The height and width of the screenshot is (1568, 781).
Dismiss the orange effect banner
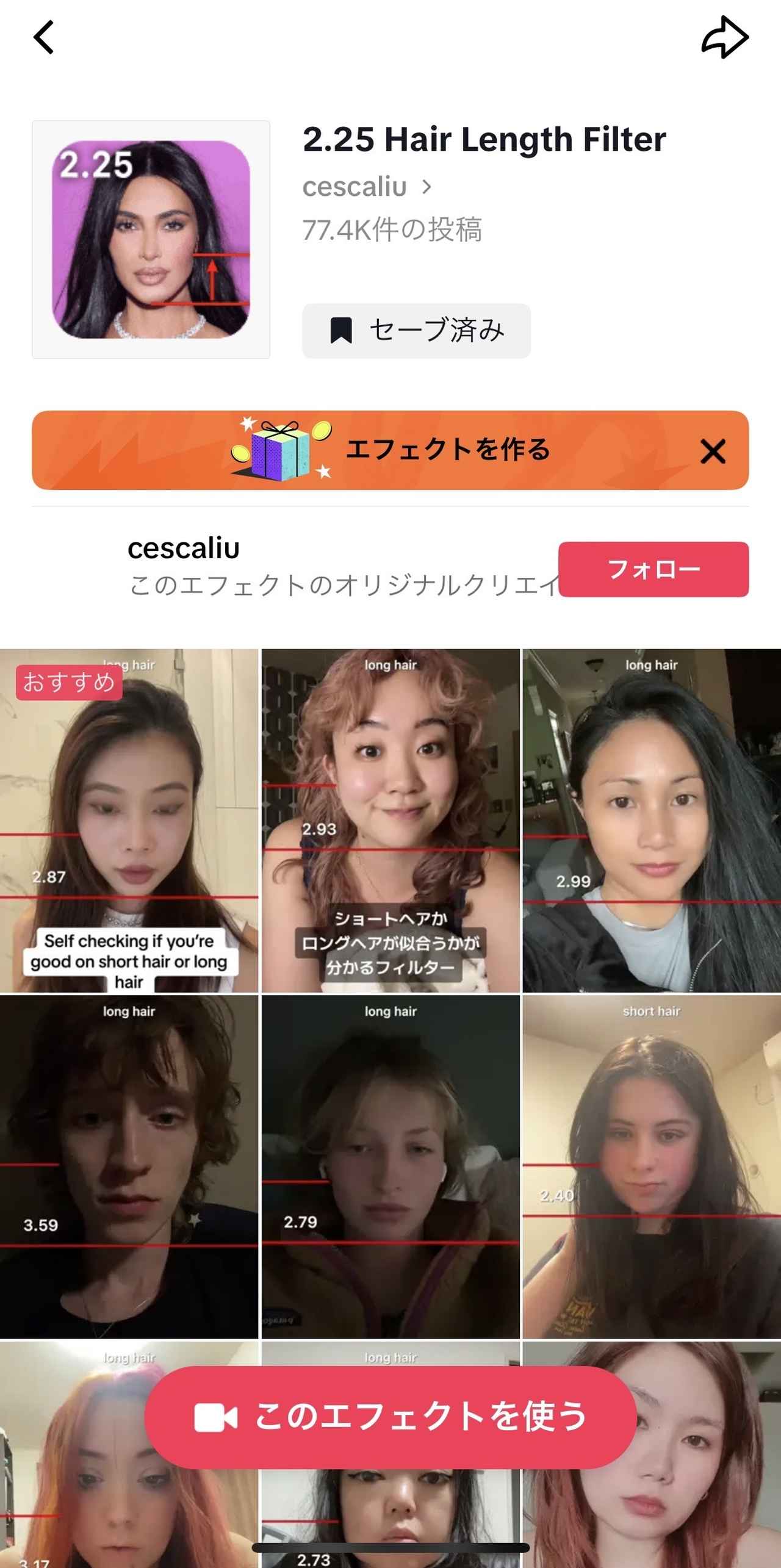pyautogui.click(x=713, y=451)
